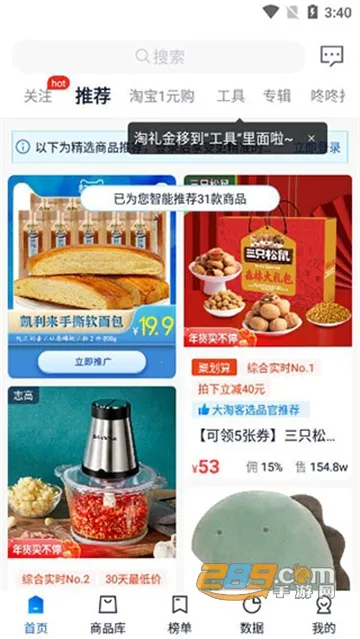The image size is (360, 639).
Task: Open the 淘宝1元购 tab
Action: (162, 96)
